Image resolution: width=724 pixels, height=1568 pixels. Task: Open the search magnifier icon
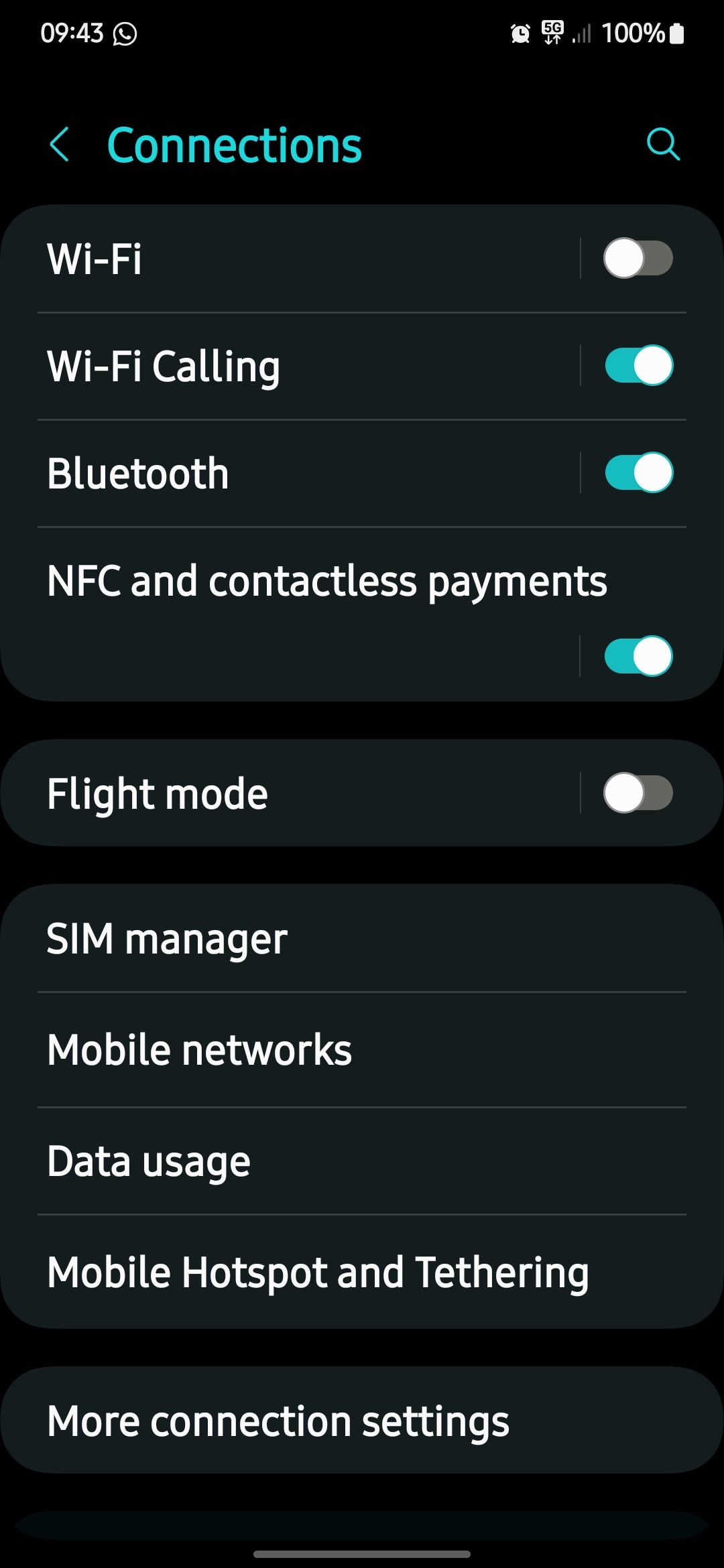pyautogui.click(x=663, y=145)
